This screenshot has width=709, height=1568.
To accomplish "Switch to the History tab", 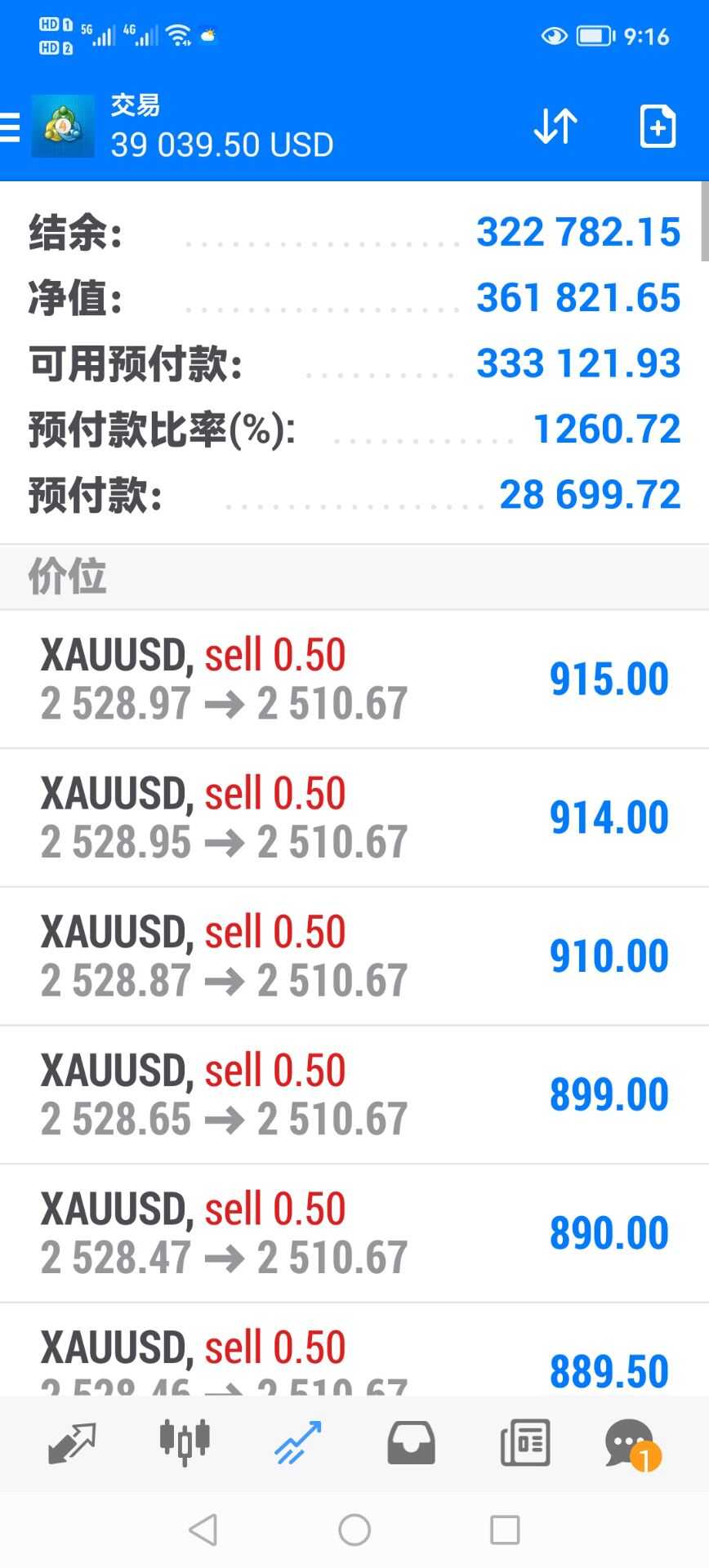I will pyautogui.click(x=411, y=1443).
